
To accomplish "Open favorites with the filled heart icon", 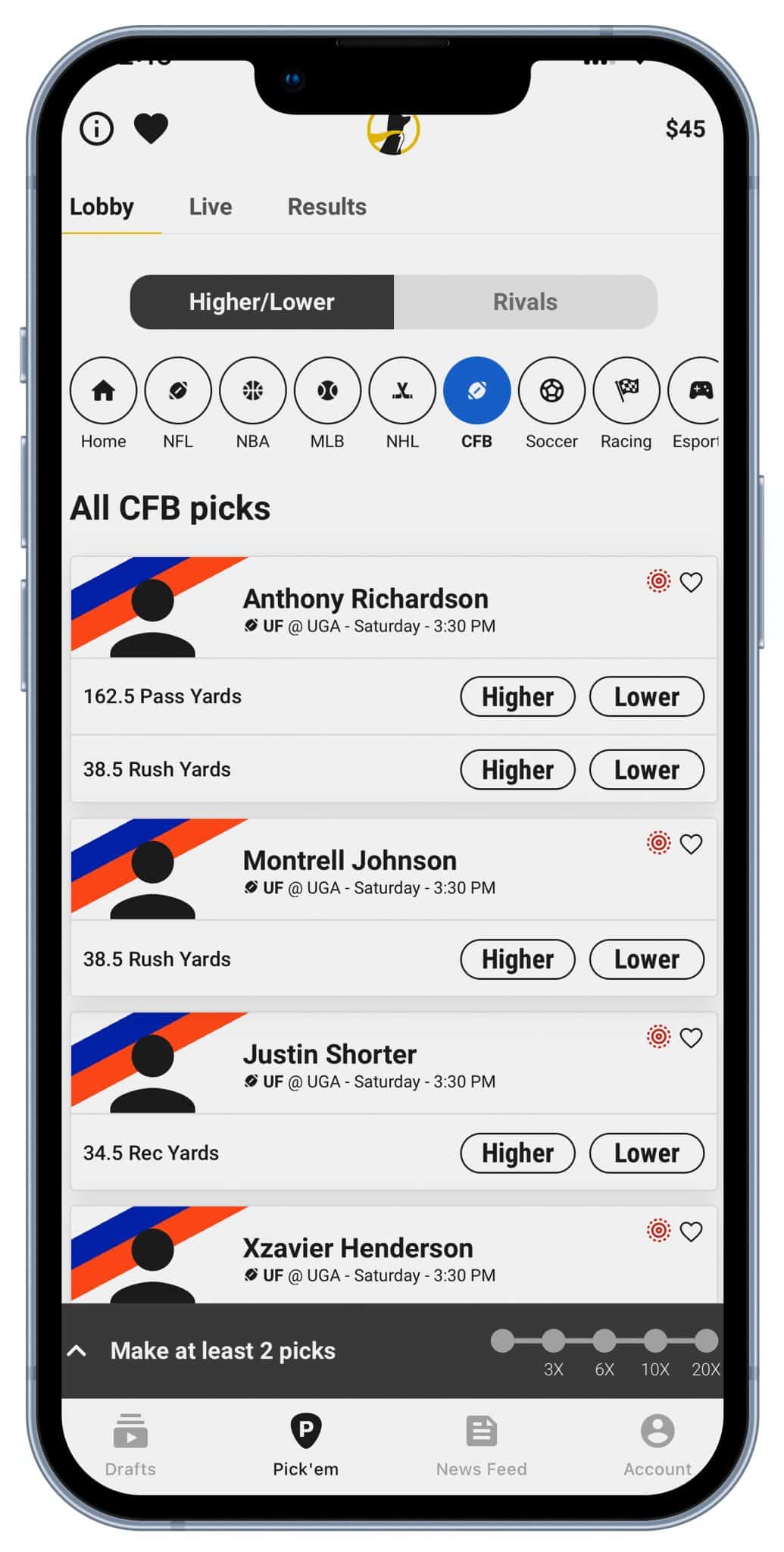I will pos(151,129).
